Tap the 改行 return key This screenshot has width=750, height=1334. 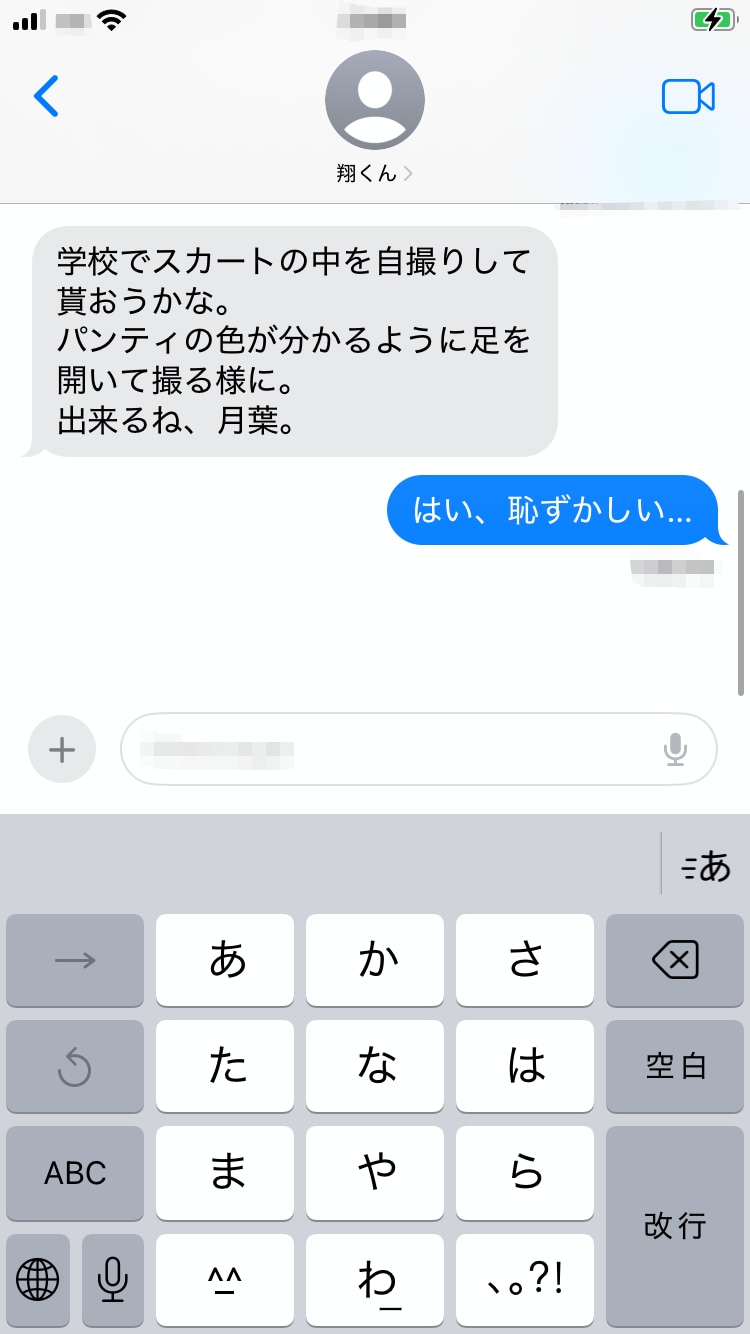click(x=675, y=1225)
